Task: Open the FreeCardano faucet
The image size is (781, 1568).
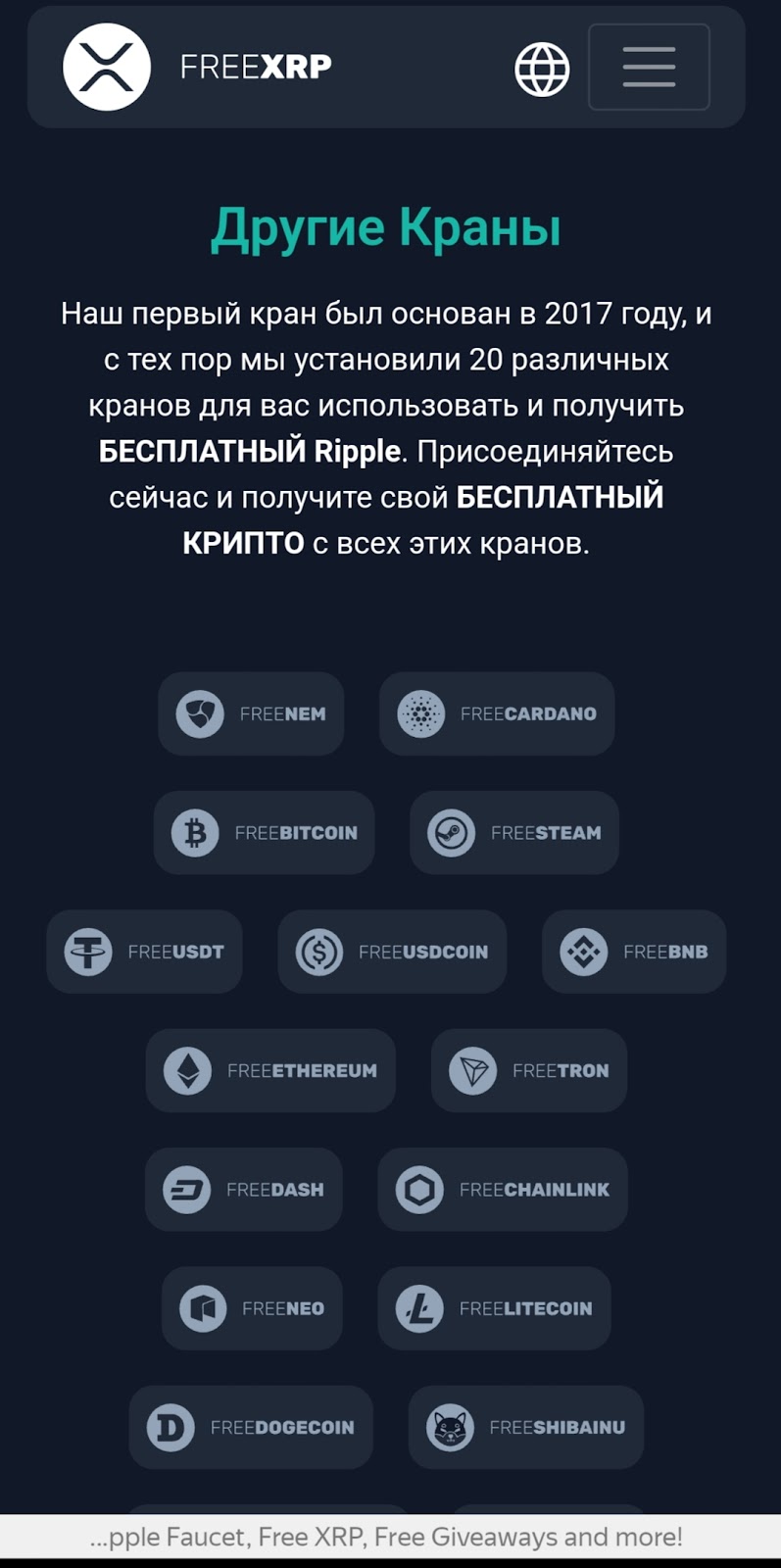Action: (x=497, y=713)
